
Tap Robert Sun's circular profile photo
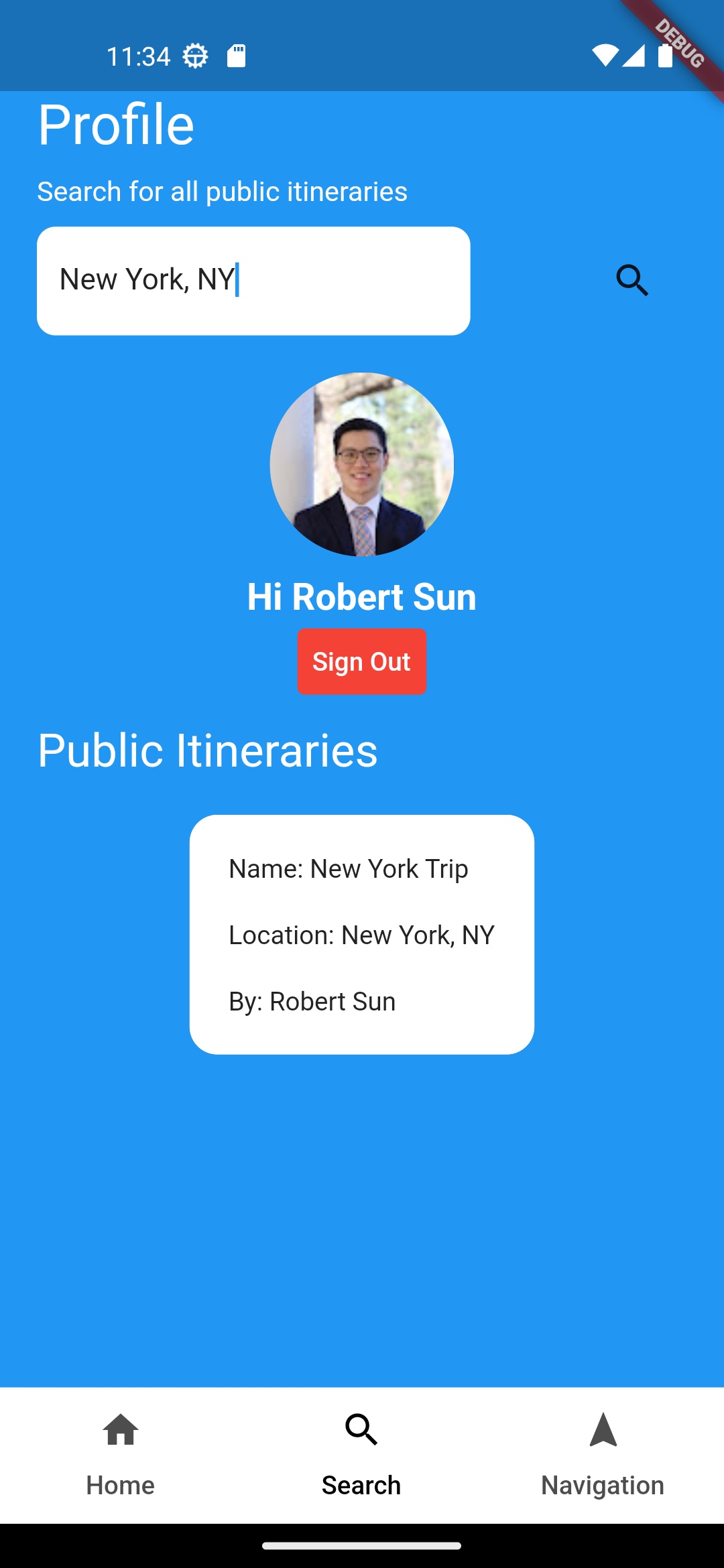tap(361, 464)
